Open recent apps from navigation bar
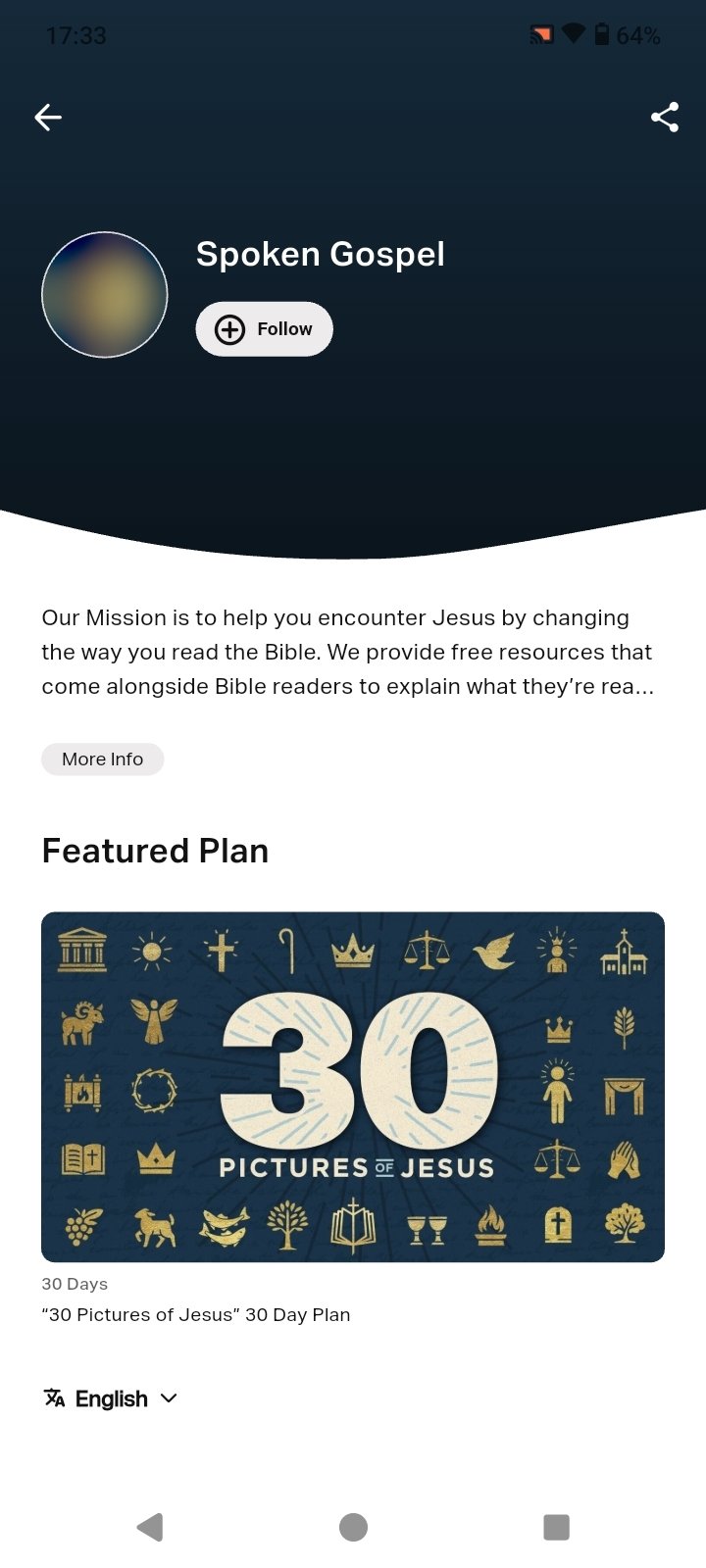 pos(556,1527)
